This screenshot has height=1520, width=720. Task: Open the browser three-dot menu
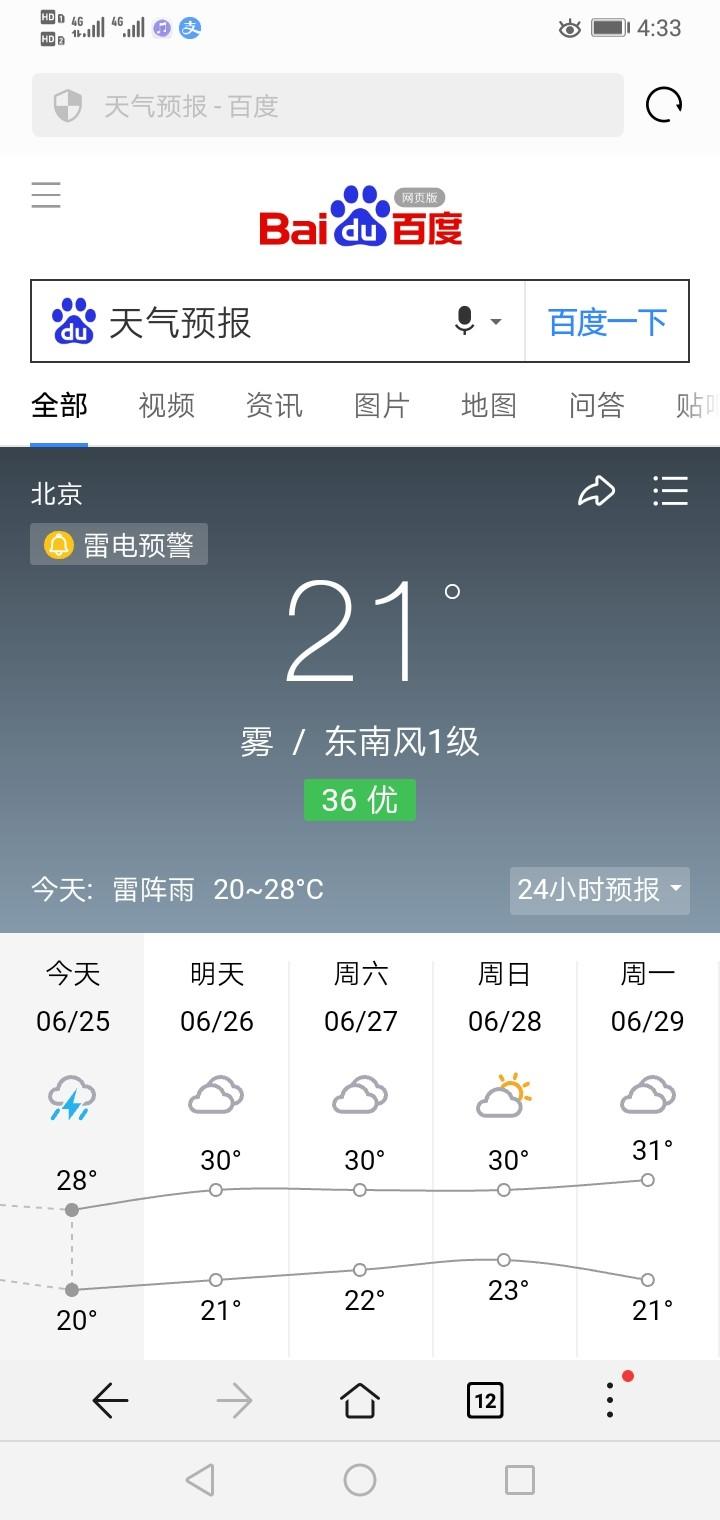[x=610, y=1400]
